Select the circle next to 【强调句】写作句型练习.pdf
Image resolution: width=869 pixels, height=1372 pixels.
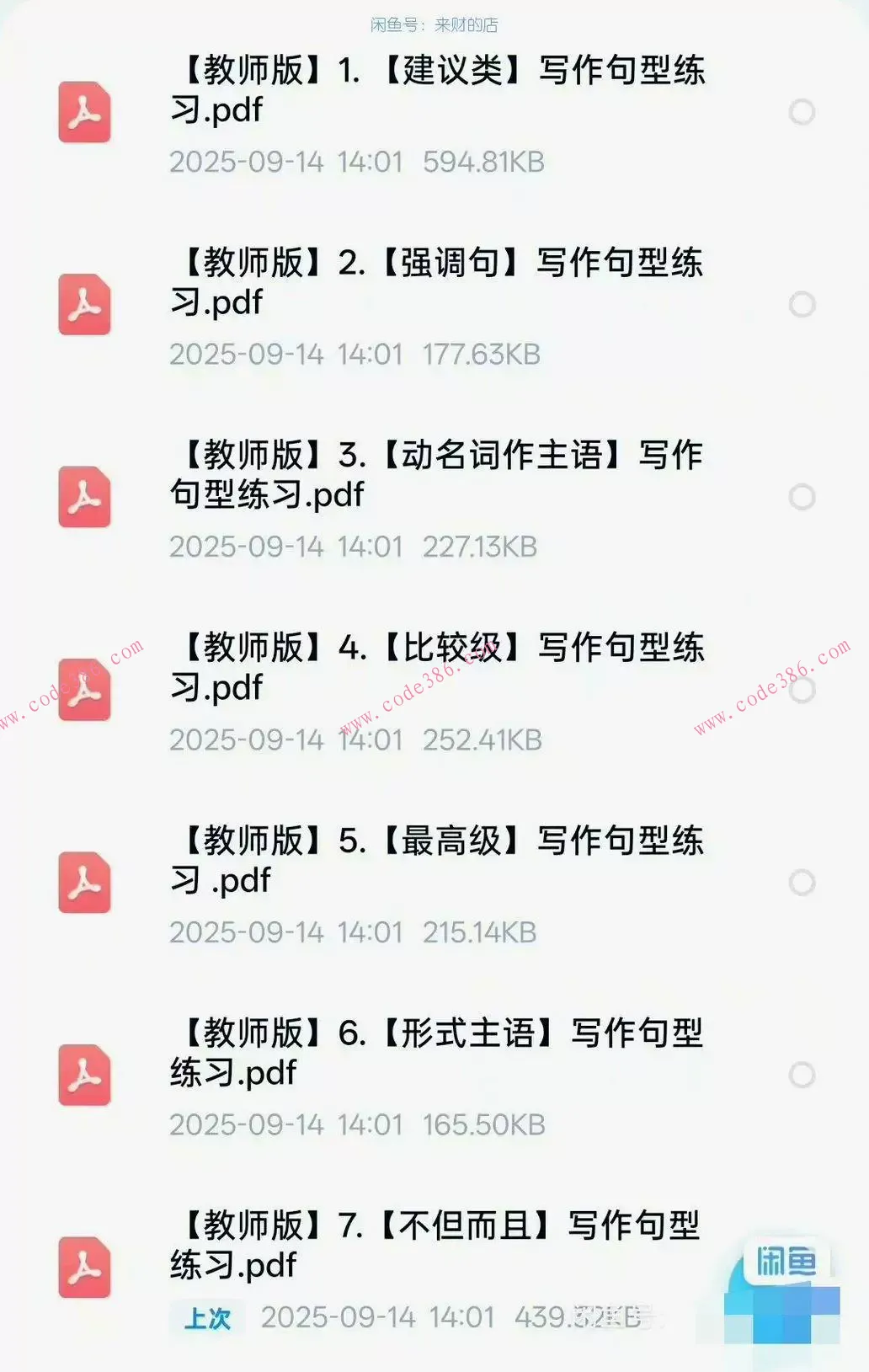click(801, 306)
